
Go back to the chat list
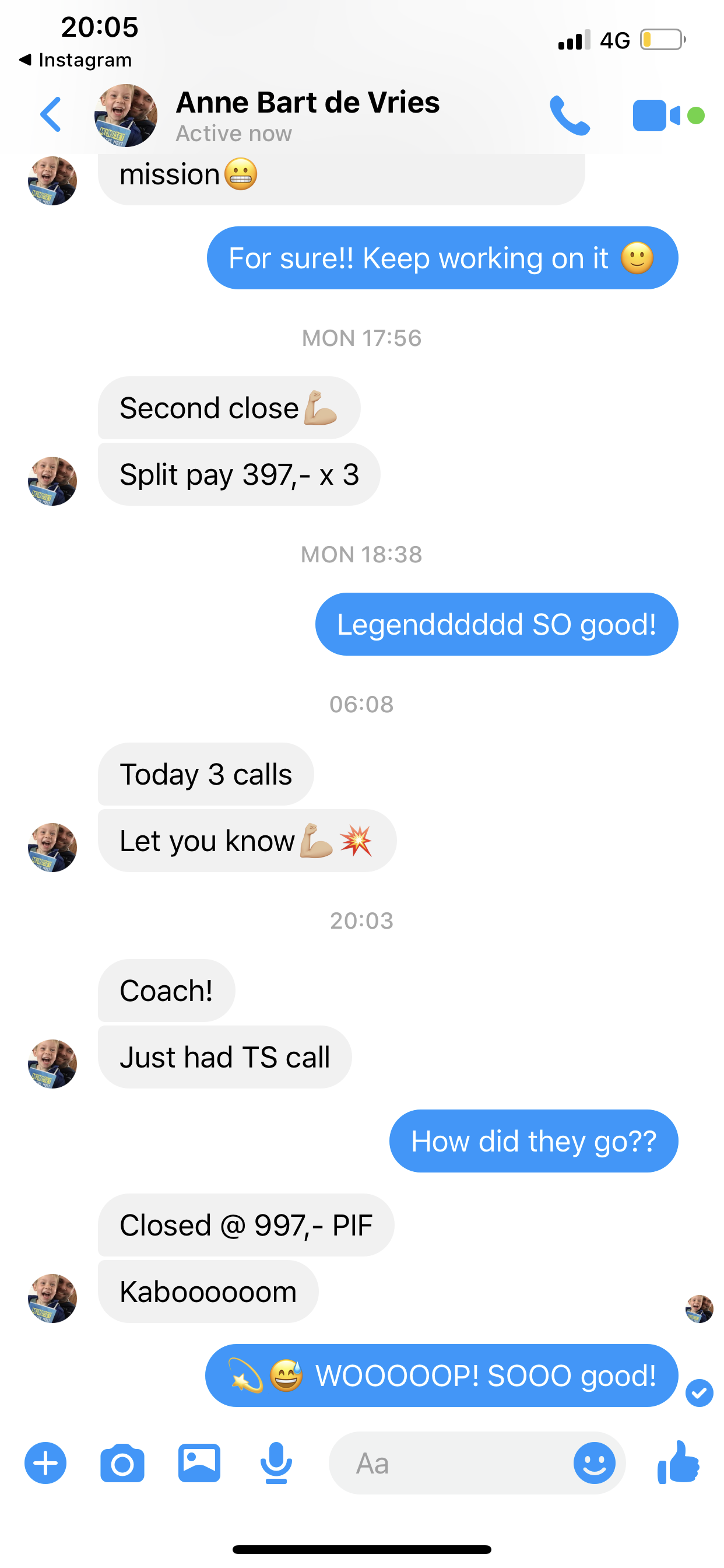[51, 114]
